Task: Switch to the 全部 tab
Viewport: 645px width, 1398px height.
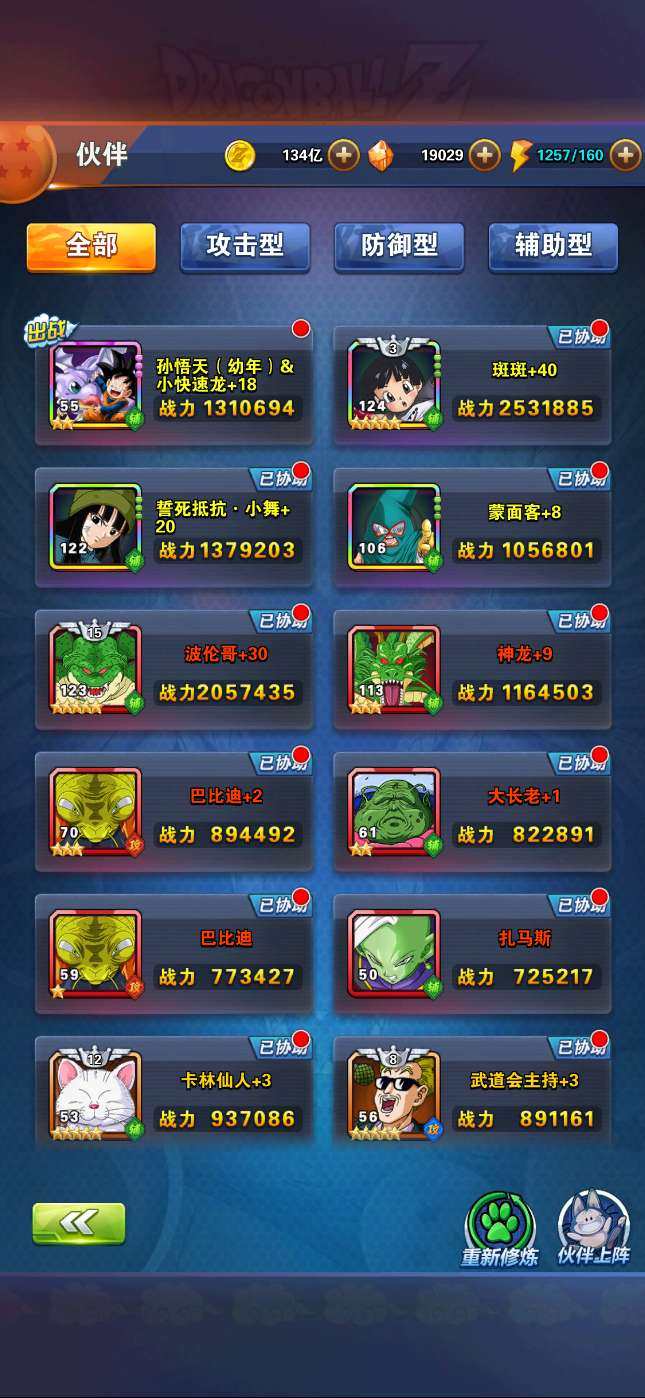Action: (91, 246)
